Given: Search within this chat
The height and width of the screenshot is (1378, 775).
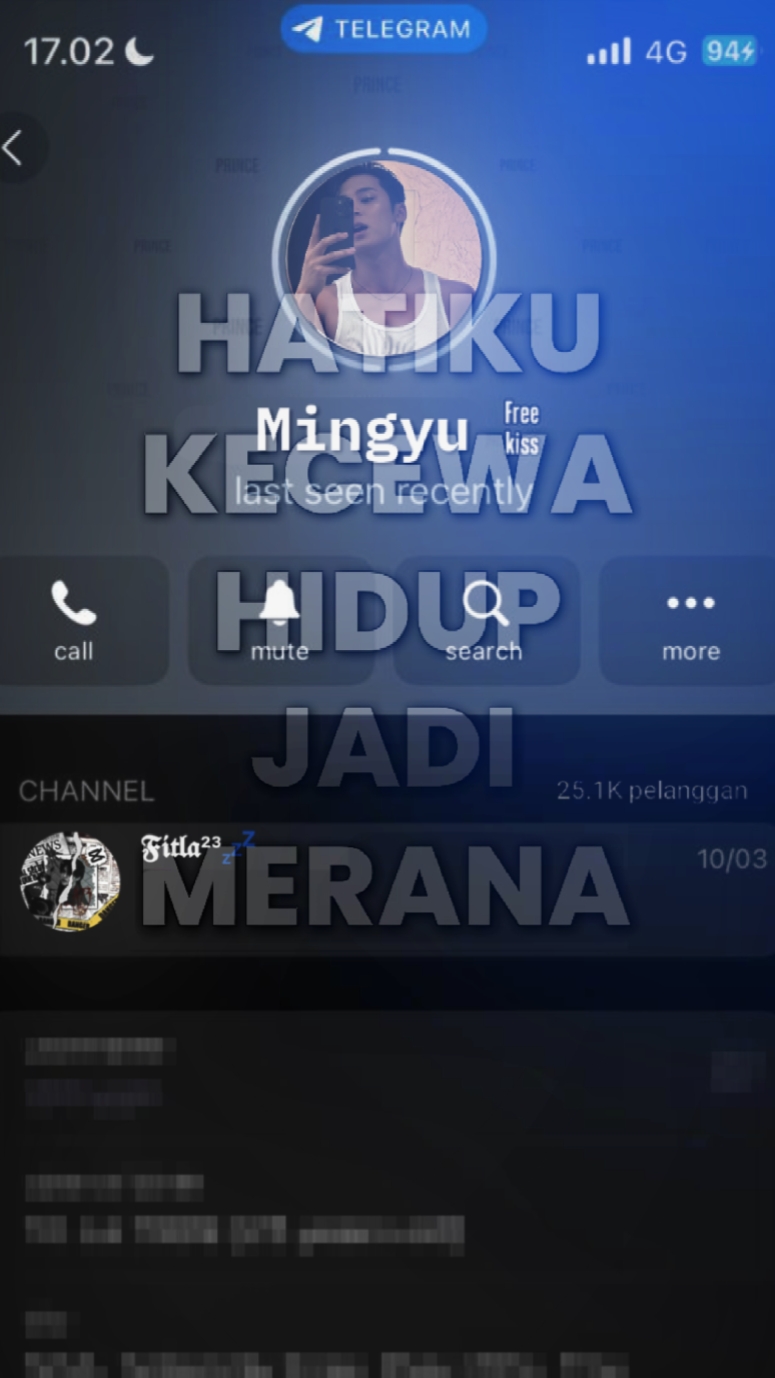Looking at the screenshot, I should click(485, 620).
